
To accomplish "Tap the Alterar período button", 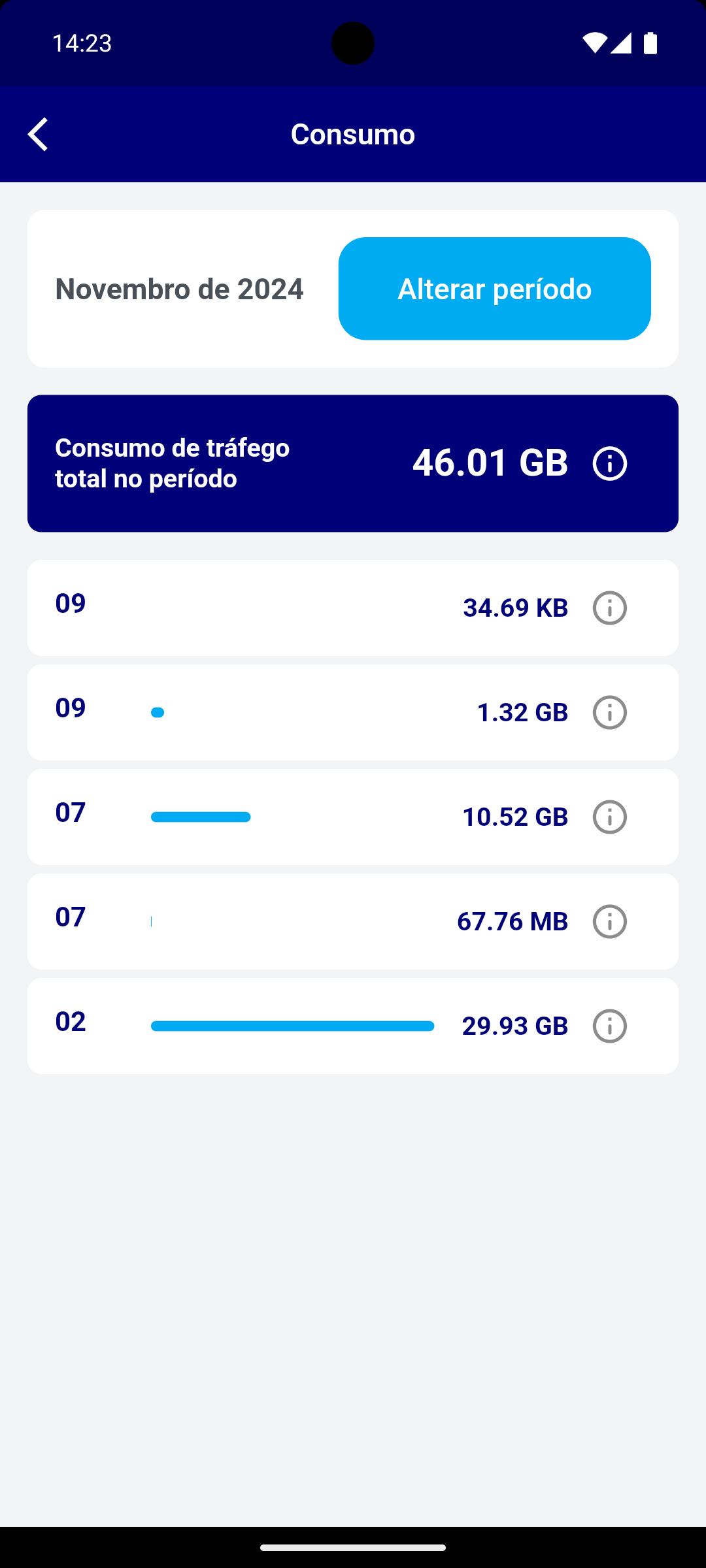I will point(494,288).
